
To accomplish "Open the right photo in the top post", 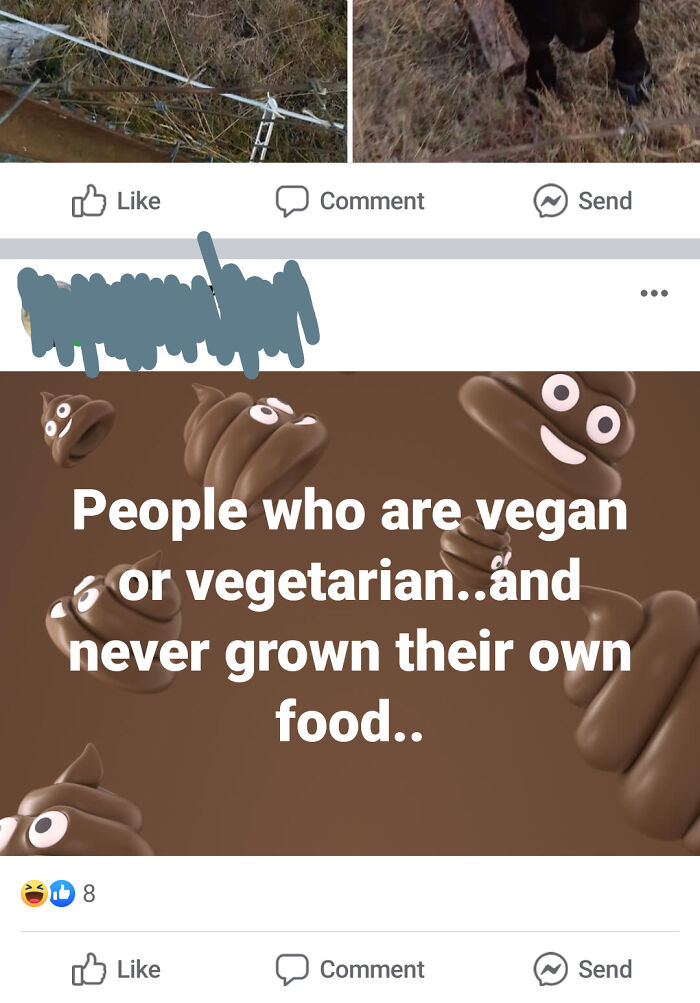I will (526, 80).
